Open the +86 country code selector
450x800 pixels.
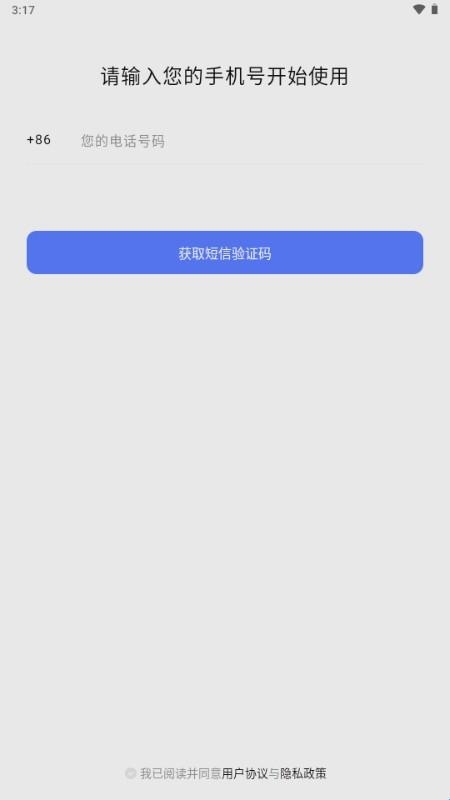pyautogui.click(x=39, y=140)
